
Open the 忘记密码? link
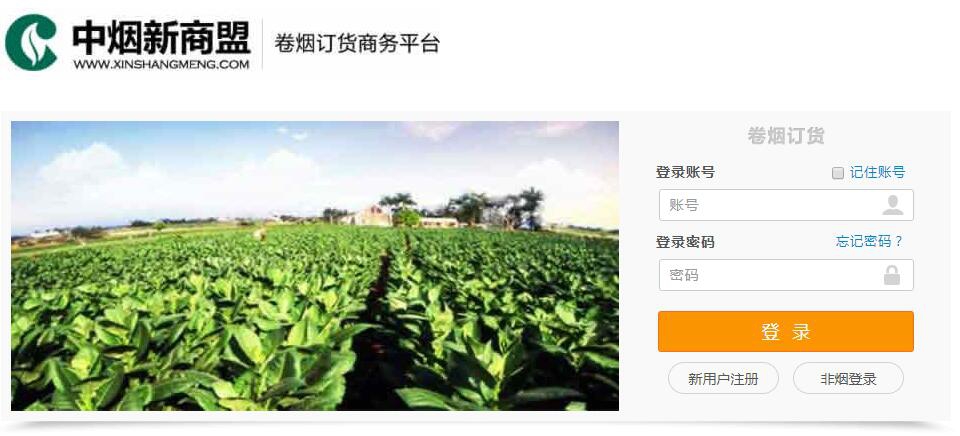click(x=869, y=241)
